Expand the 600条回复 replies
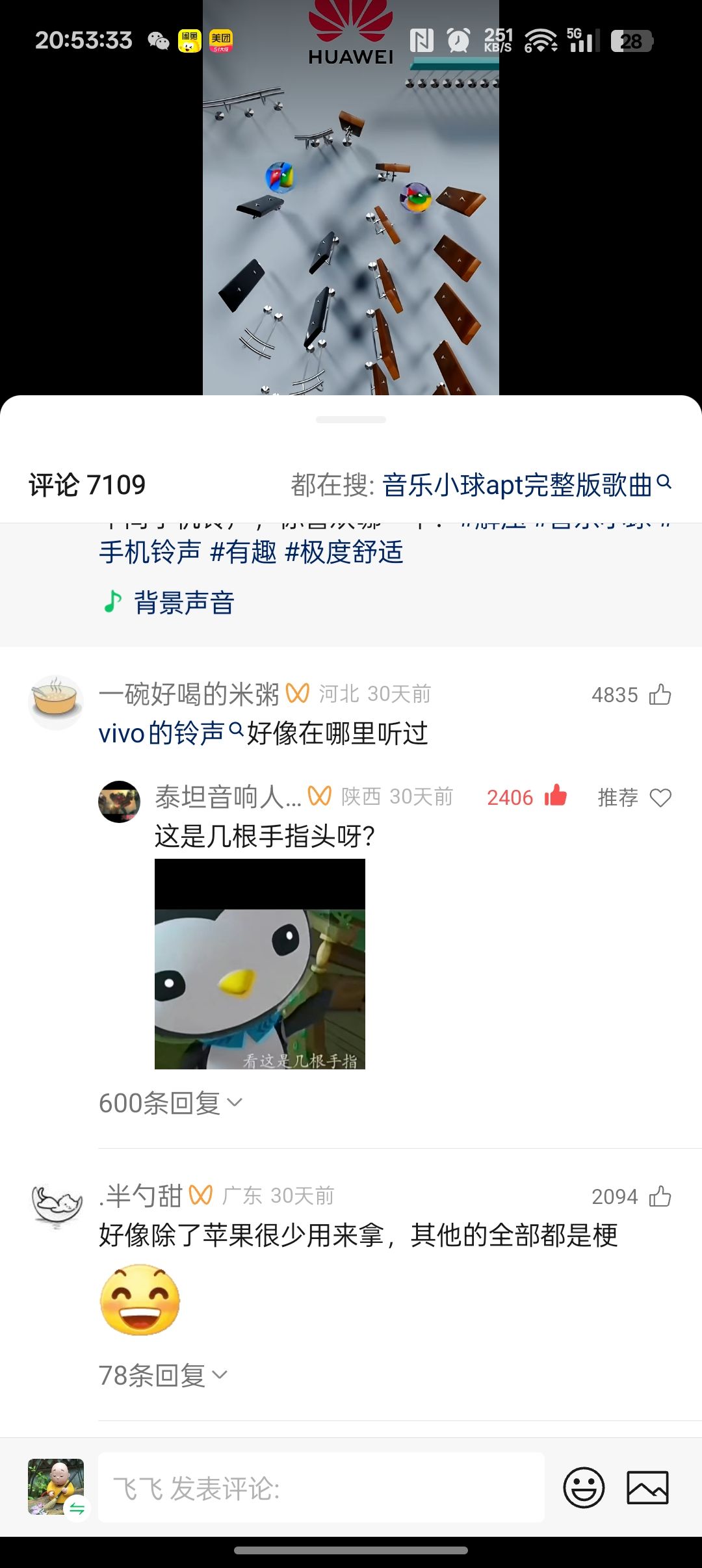This screenshot has width=702, height=1568. (x=170, y=1103)
